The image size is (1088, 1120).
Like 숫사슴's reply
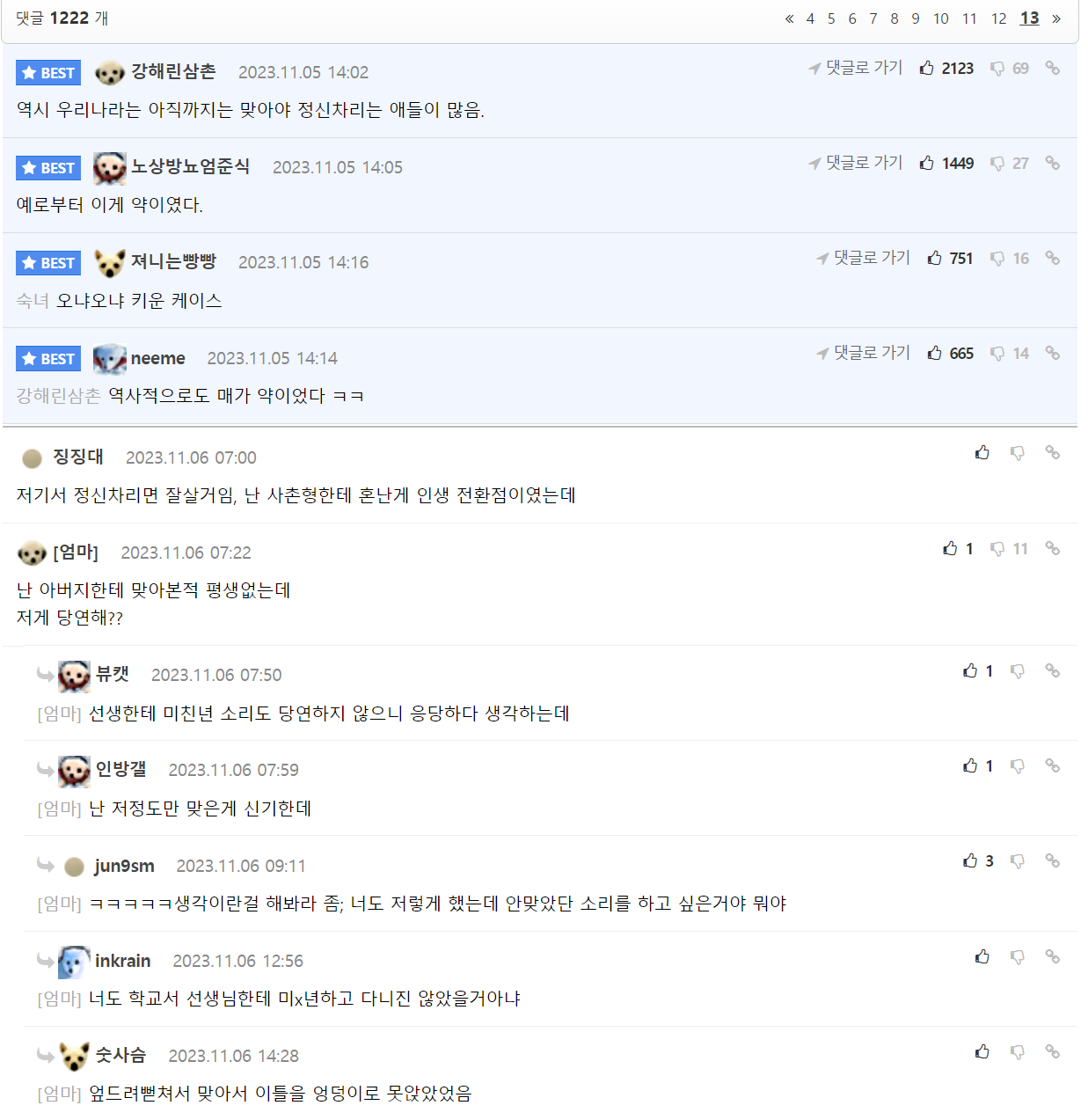click(982, 1051)
